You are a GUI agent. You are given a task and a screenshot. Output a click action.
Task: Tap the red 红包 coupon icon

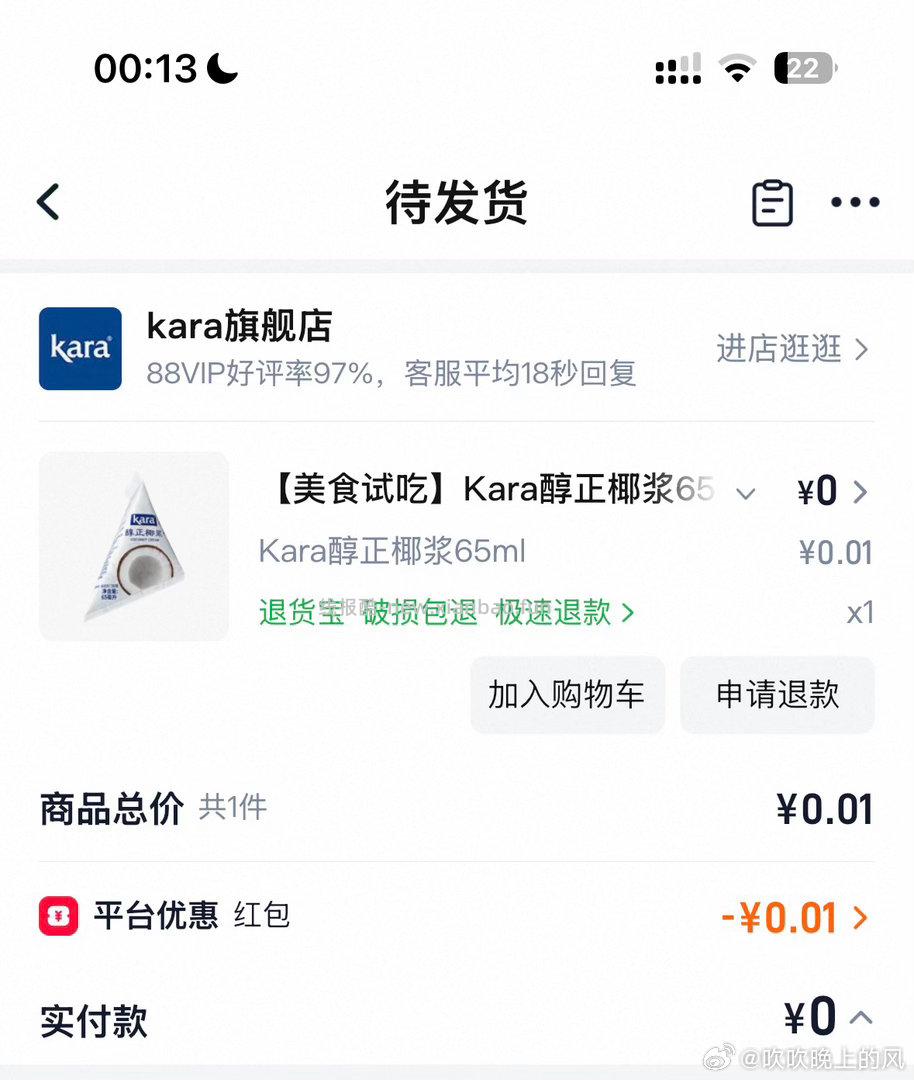coord(59,915)
